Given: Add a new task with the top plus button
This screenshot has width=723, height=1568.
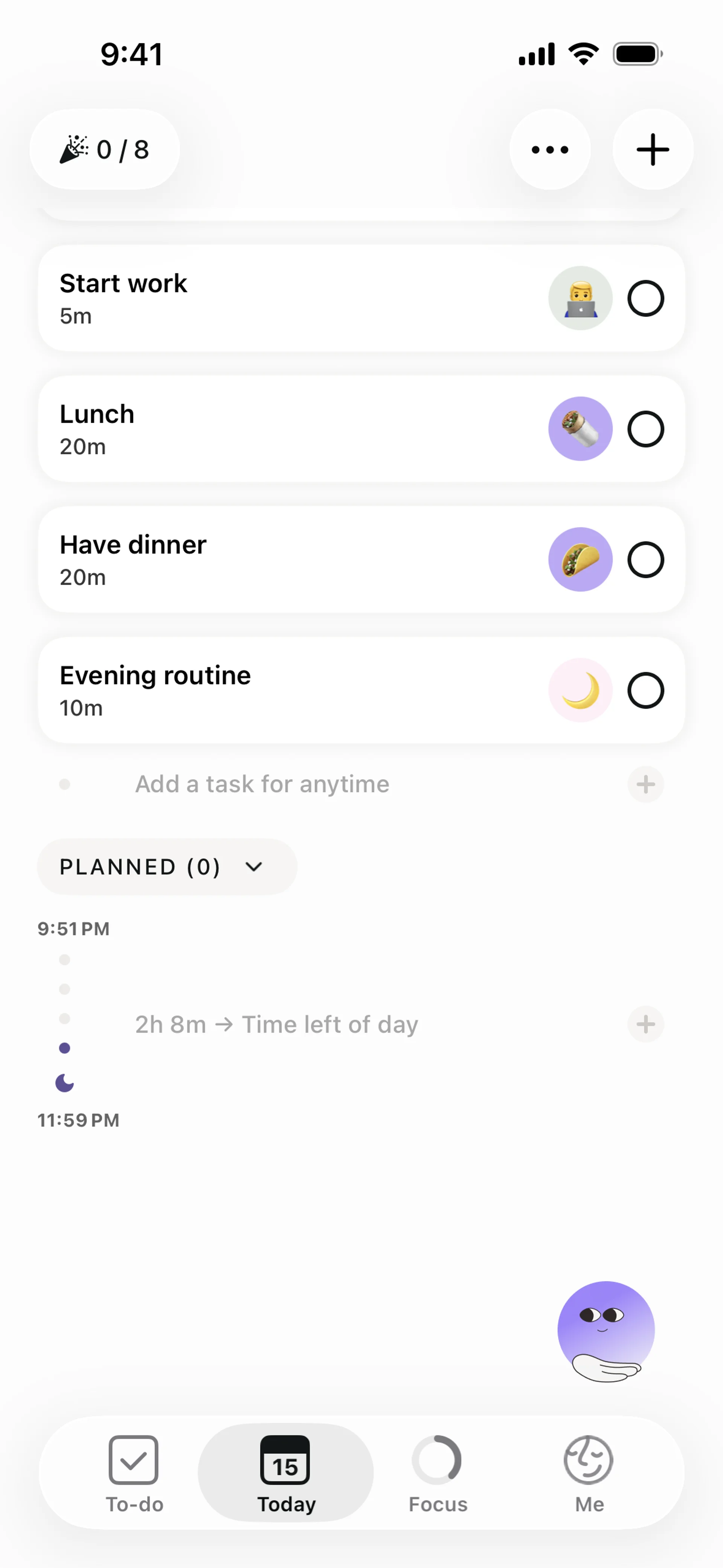Looking at the screenshot, I should point(653,150).
